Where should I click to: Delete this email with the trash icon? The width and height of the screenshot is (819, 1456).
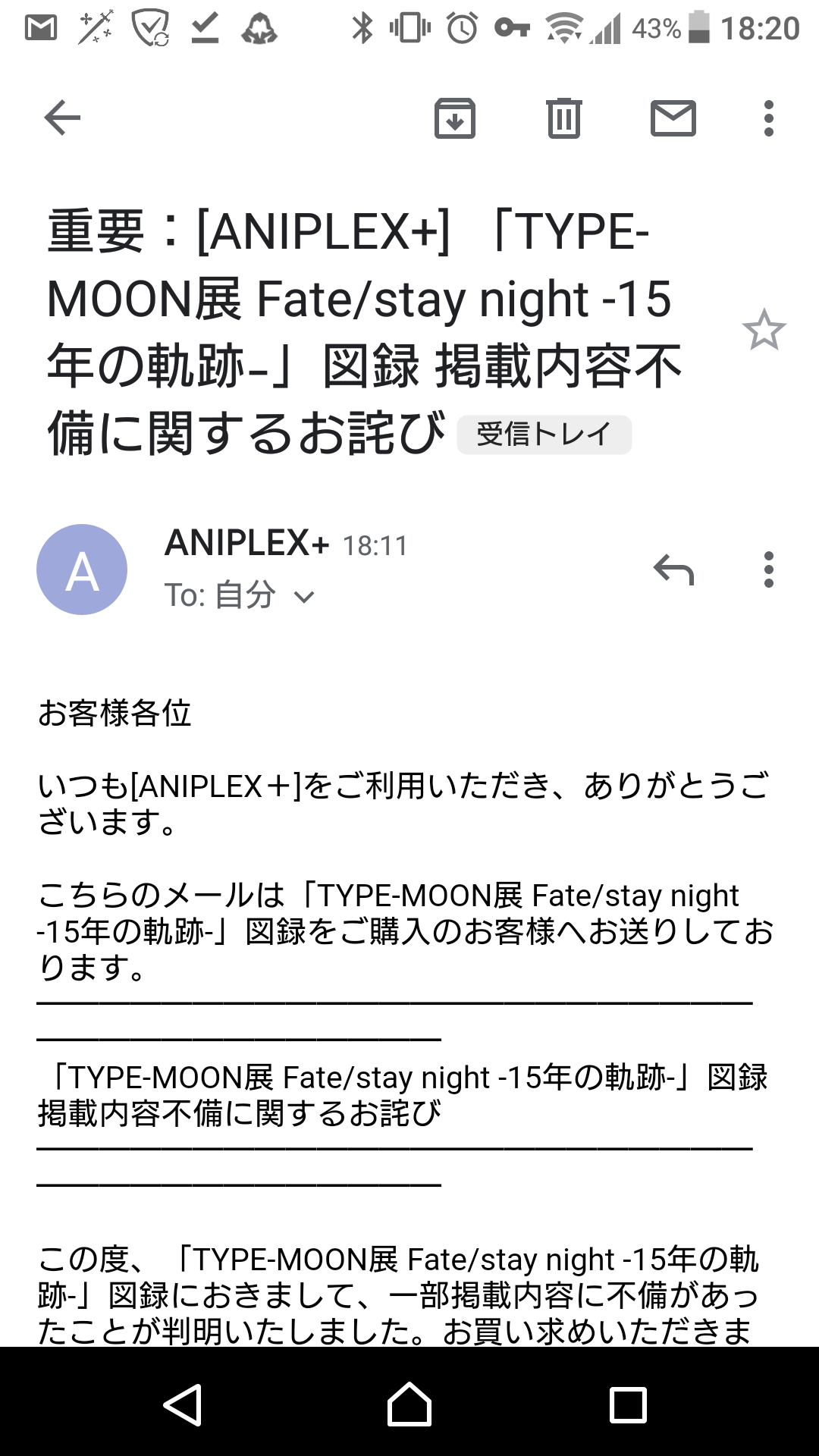click(563, 118)
